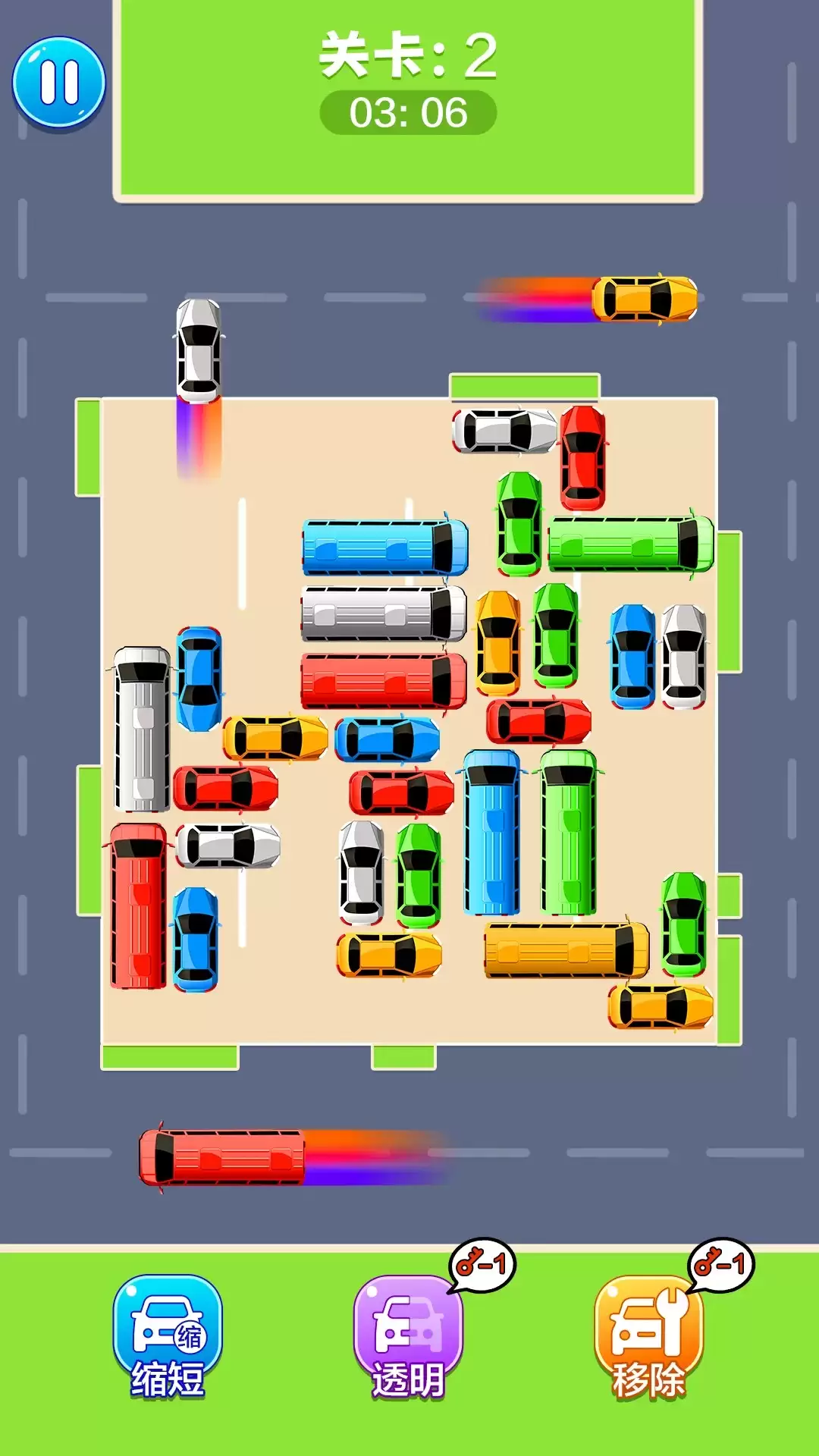Screen dimensions: 819x1456
Task: Tap the vertical blue bus
Action: (492, 832)
